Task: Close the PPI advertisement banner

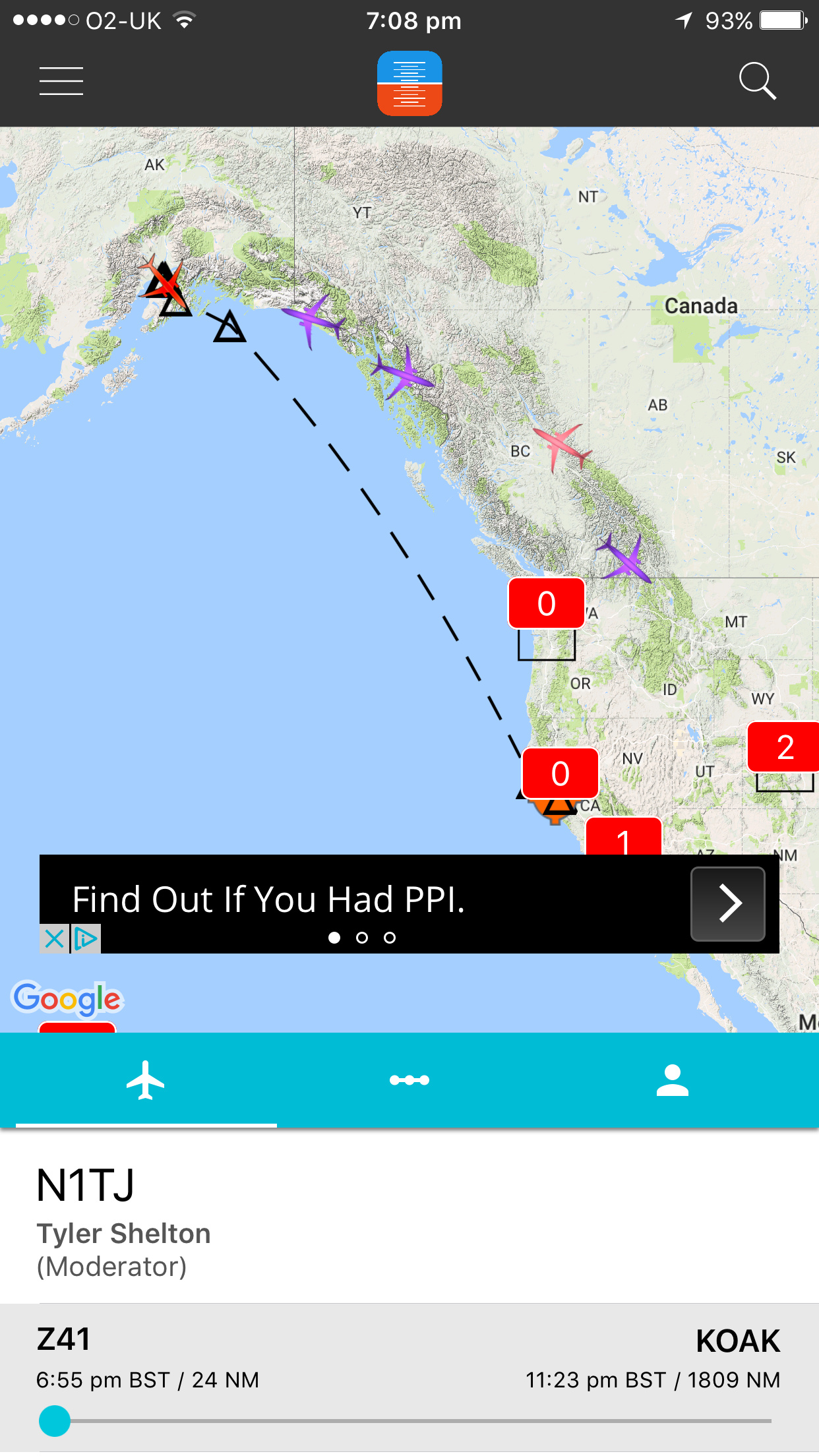Action: (x=55, y=938)
